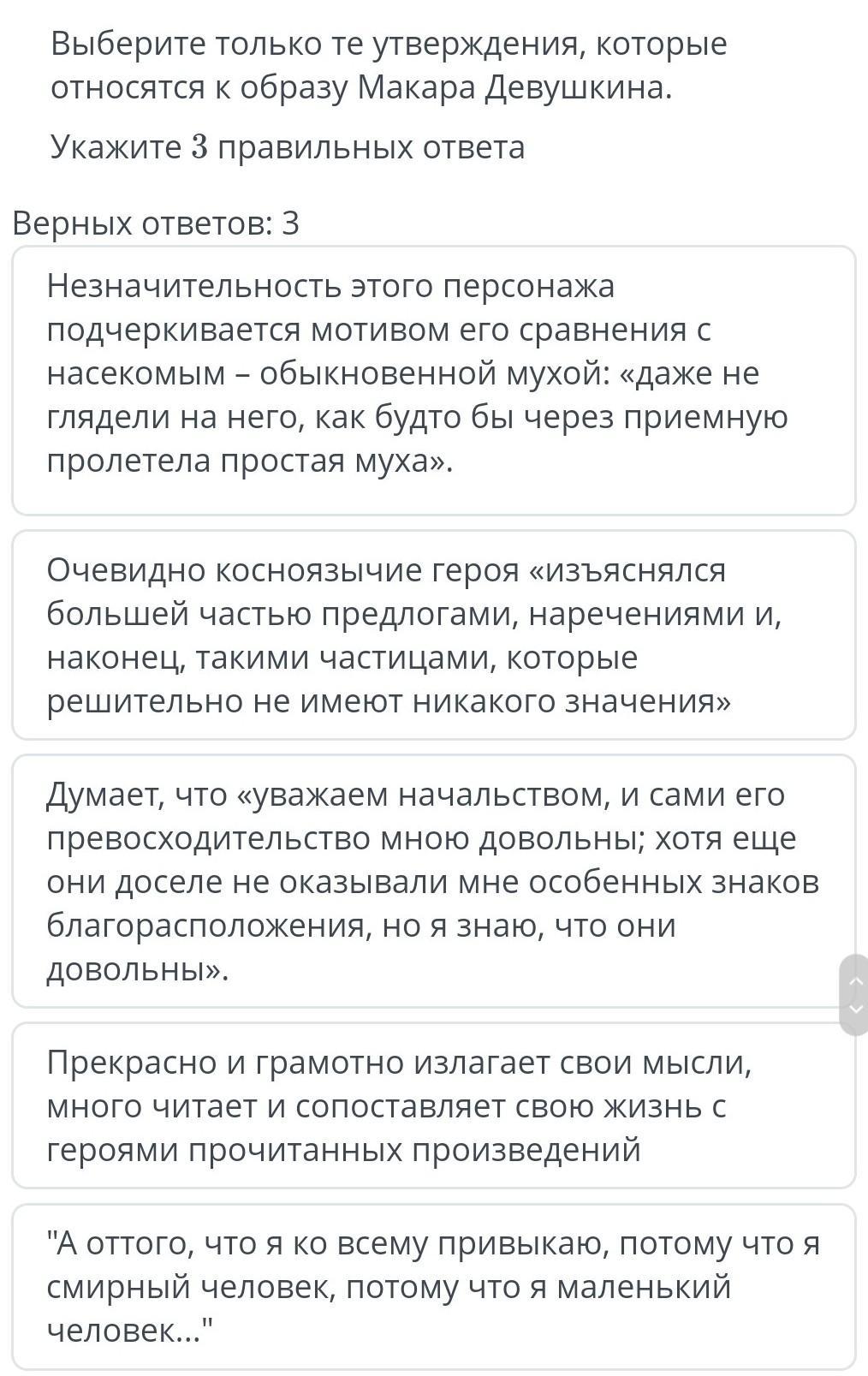Choose the answer starting with «Очевидно косноязычие героя»

434,634
